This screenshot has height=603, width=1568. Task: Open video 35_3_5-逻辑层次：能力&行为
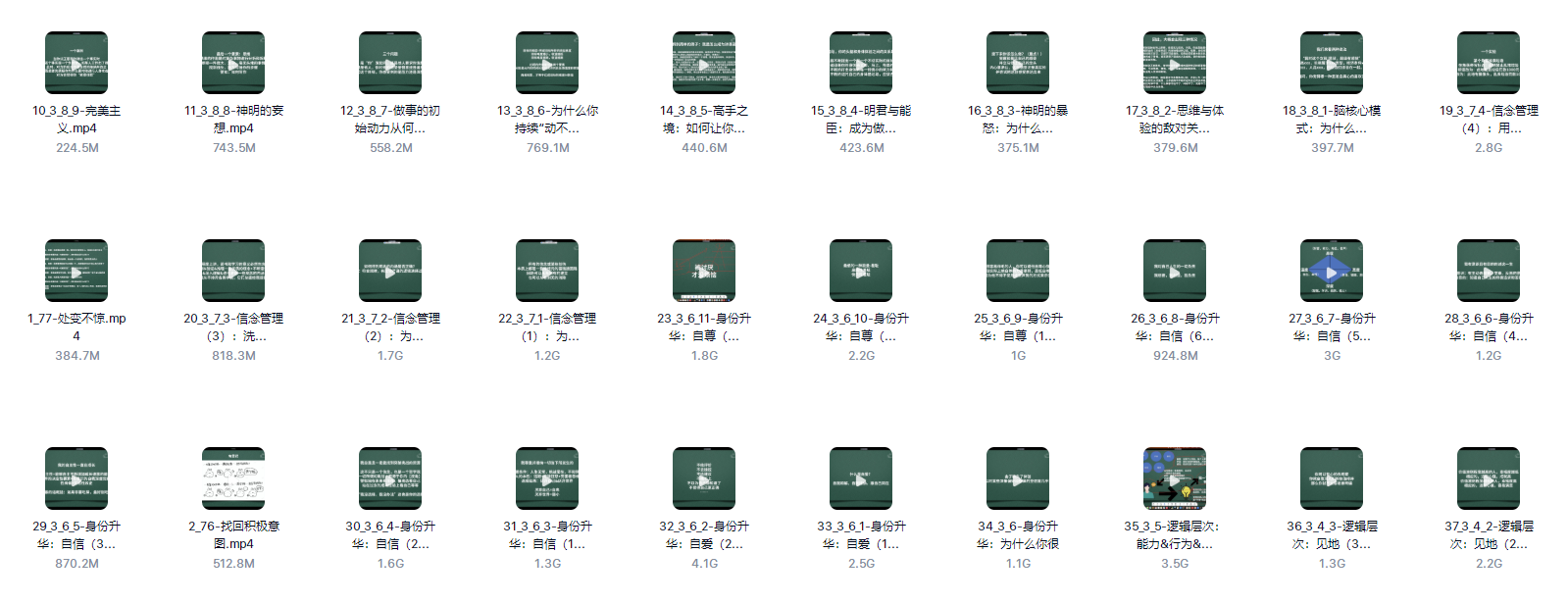pyautogui.click(x=1175, y=479)
